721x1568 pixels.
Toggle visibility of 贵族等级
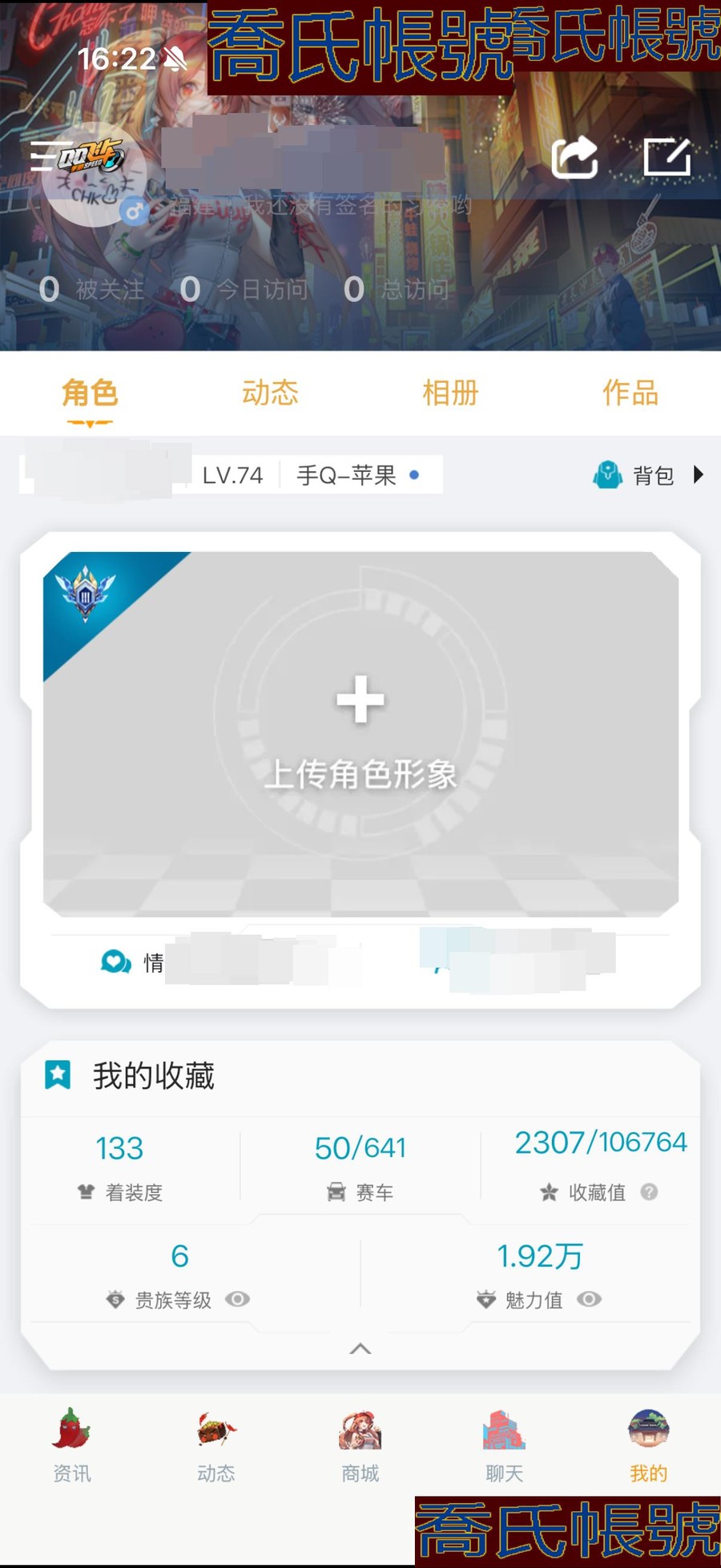point(237,1300)
